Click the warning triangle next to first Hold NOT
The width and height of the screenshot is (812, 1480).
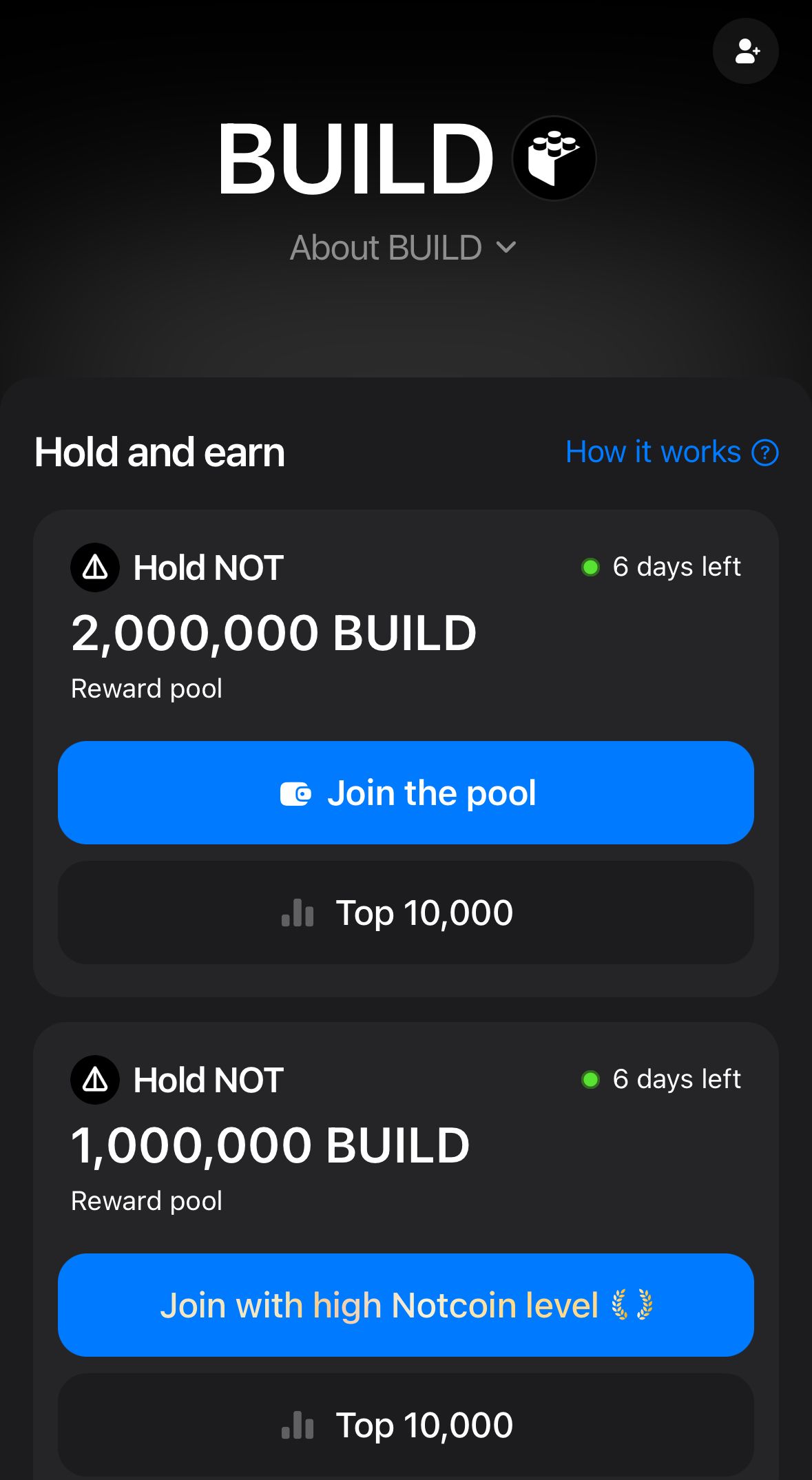[x=95, y=567]
